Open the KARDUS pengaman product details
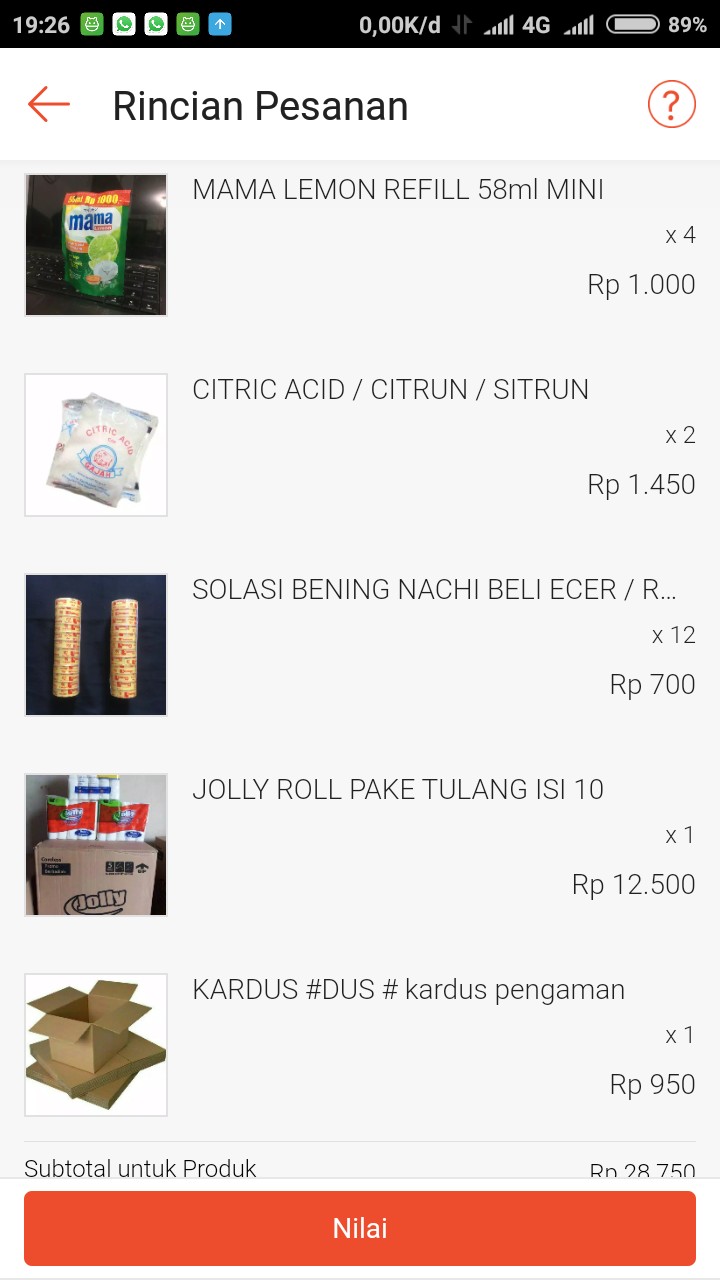 point(407,989)
